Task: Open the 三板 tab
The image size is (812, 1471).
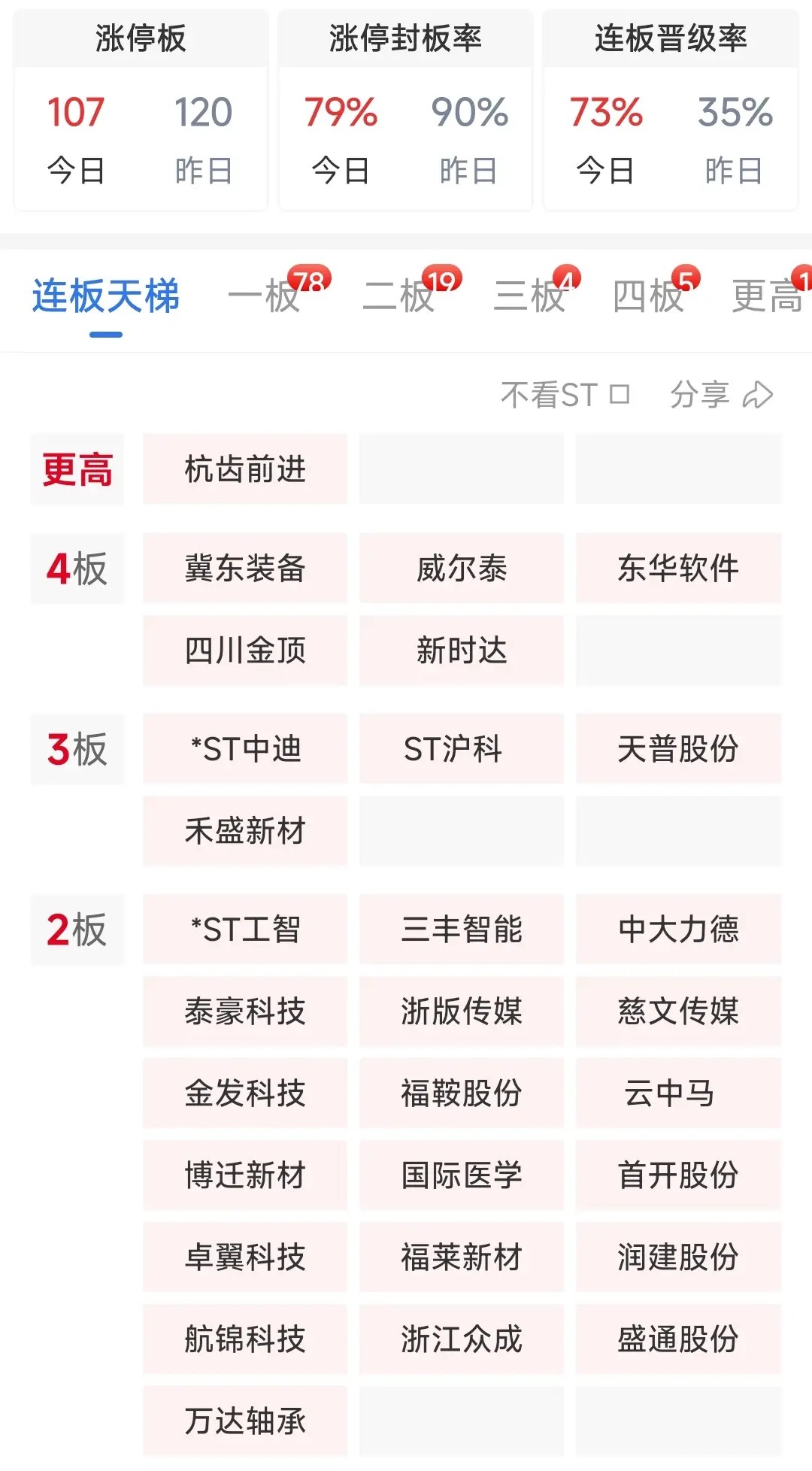Action: pos(530,296)
